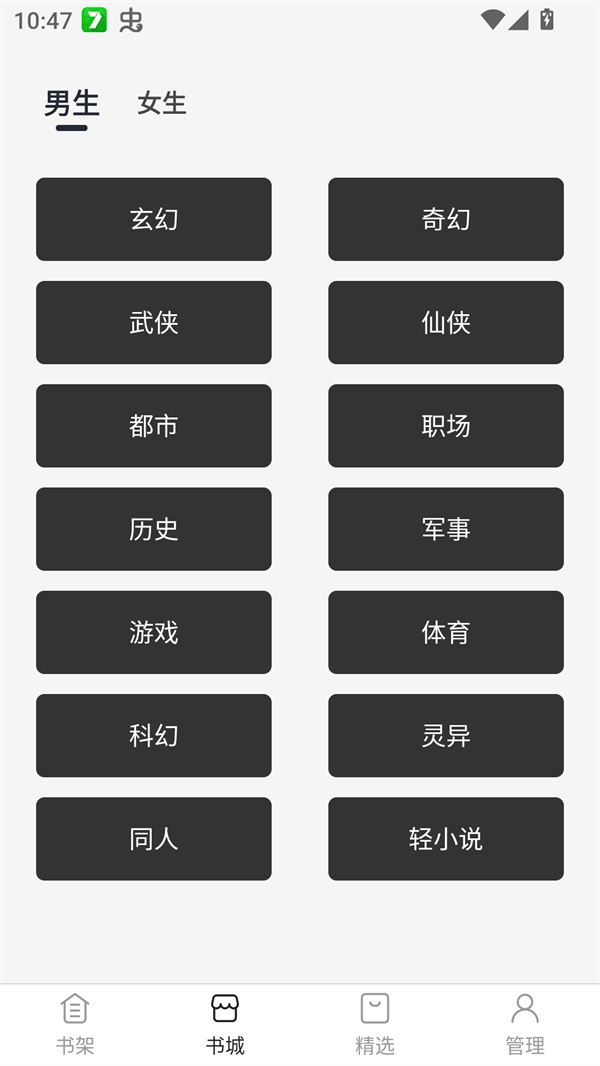The width and height of the screenshot is (600, 1066).
Task: Open the 管理 tab
Action: coord(525,1024)
